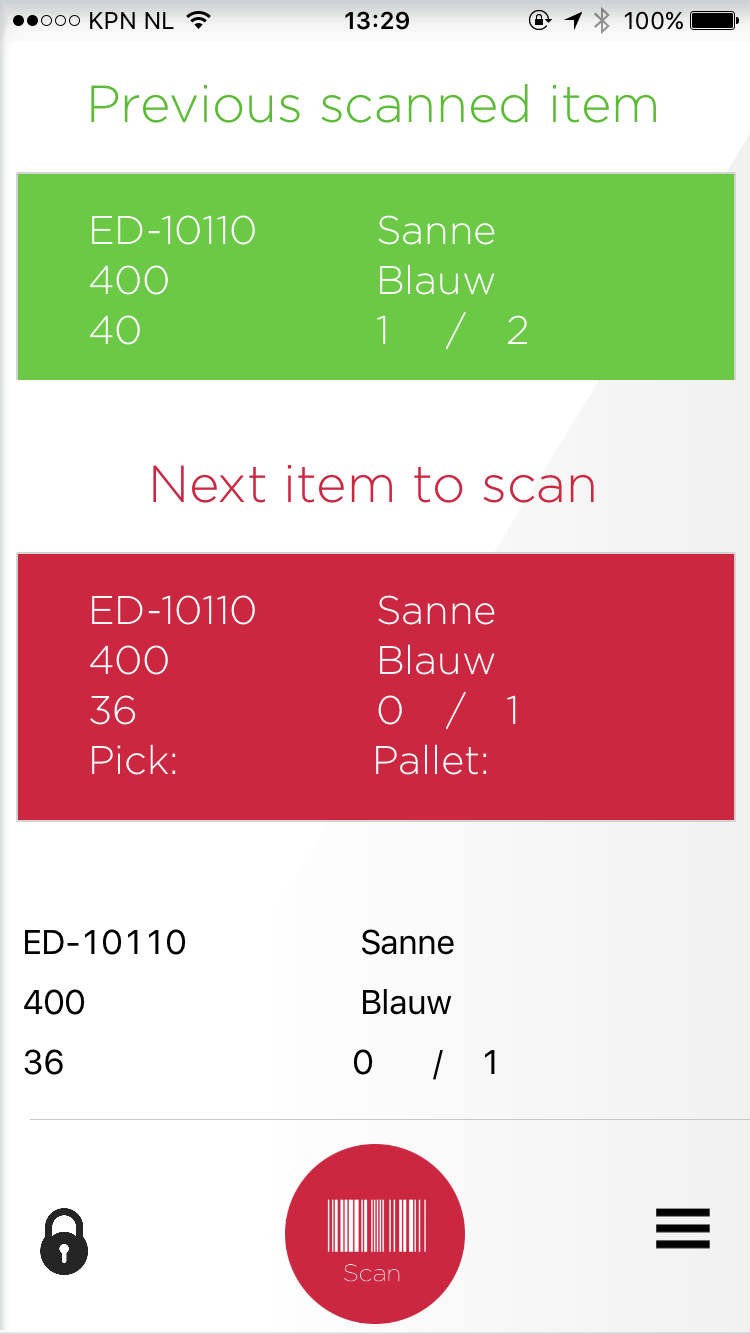Tap the red Scan barcode button
750x1334 pixels.
coord(375,1233)
